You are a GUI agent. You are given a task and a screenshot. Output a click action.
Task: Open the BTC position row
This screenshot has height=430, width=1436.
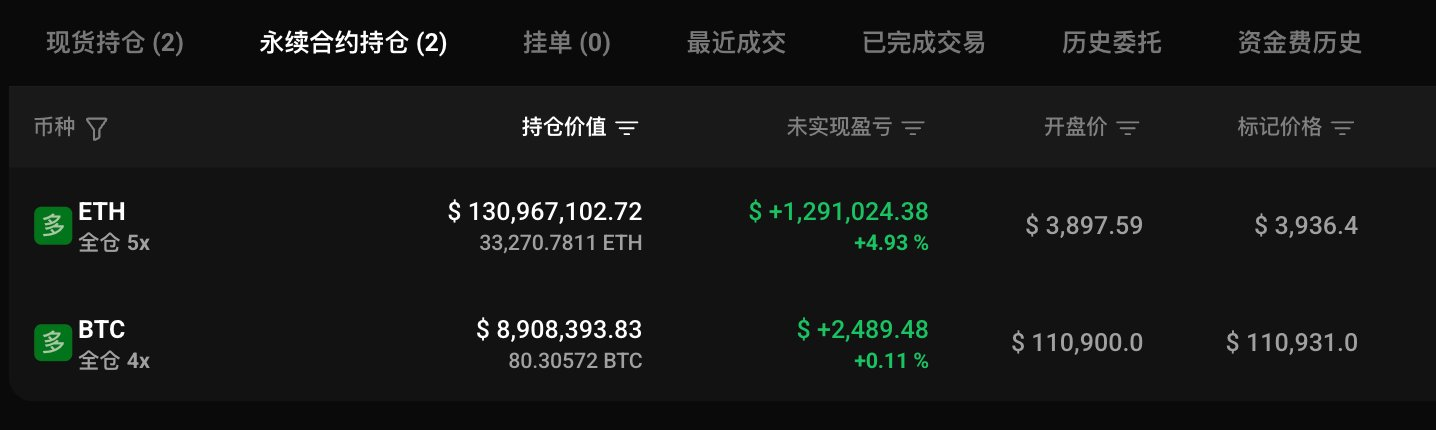click(x=102, y=344)
